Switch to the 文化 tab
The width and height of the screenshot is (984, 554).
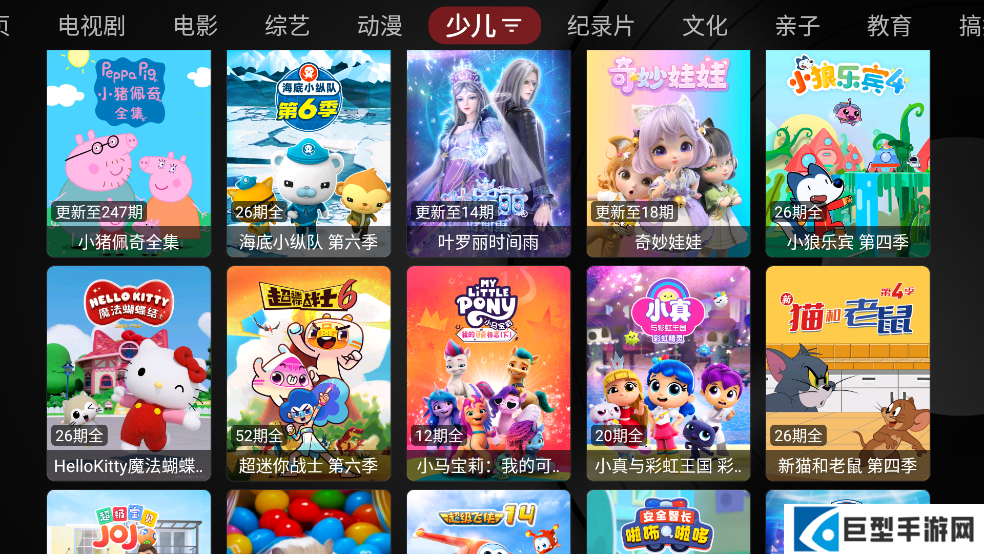tap(705, 26)
